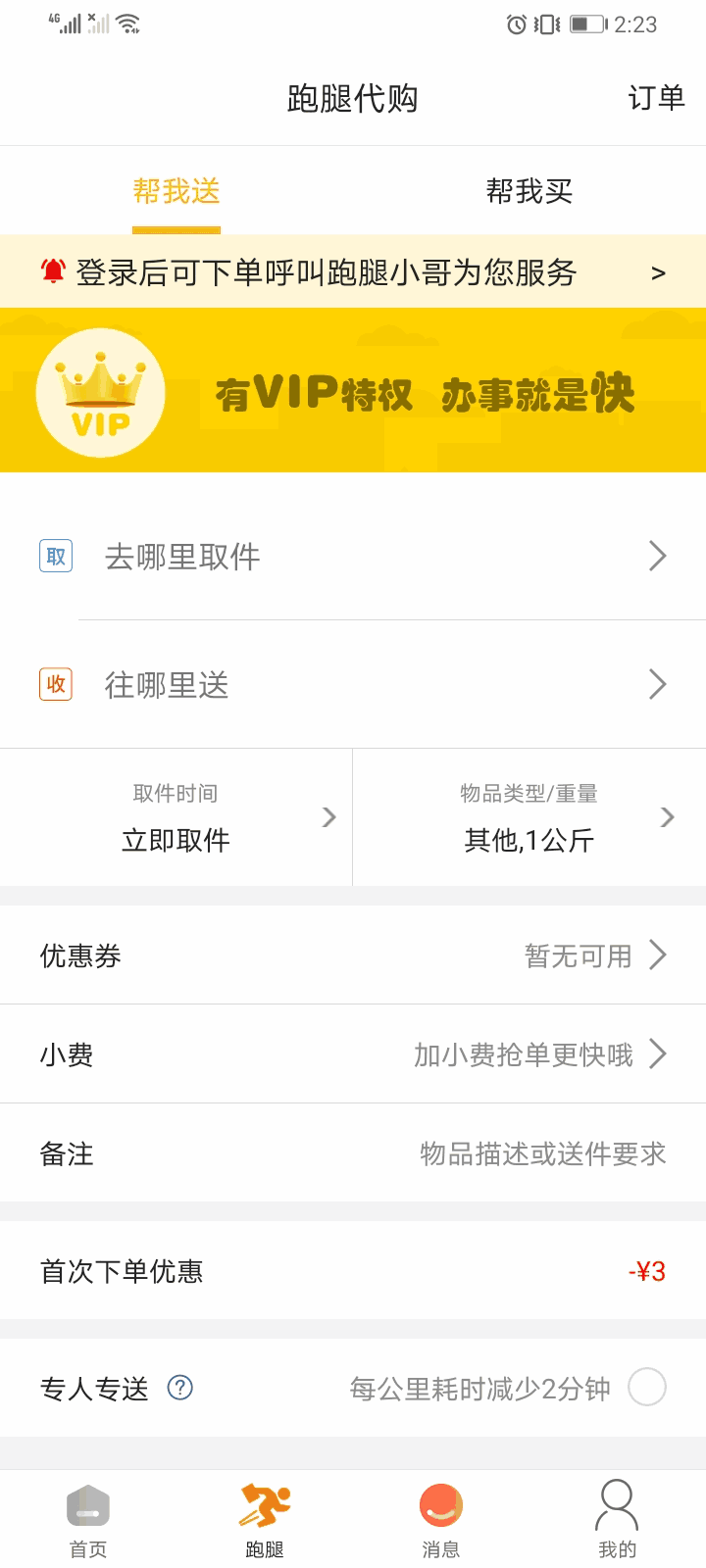Open the 订单 orders page
The image size is (706, 1568).
tap(656, 98)
